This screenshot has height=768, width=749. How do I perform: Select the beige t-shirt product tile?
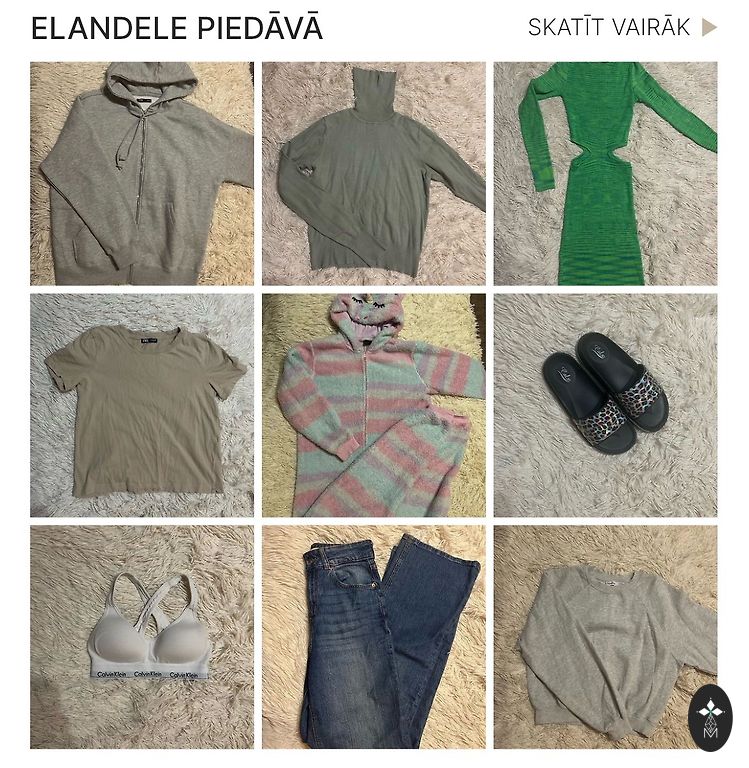pyautogui.click(x=141, y=405)
